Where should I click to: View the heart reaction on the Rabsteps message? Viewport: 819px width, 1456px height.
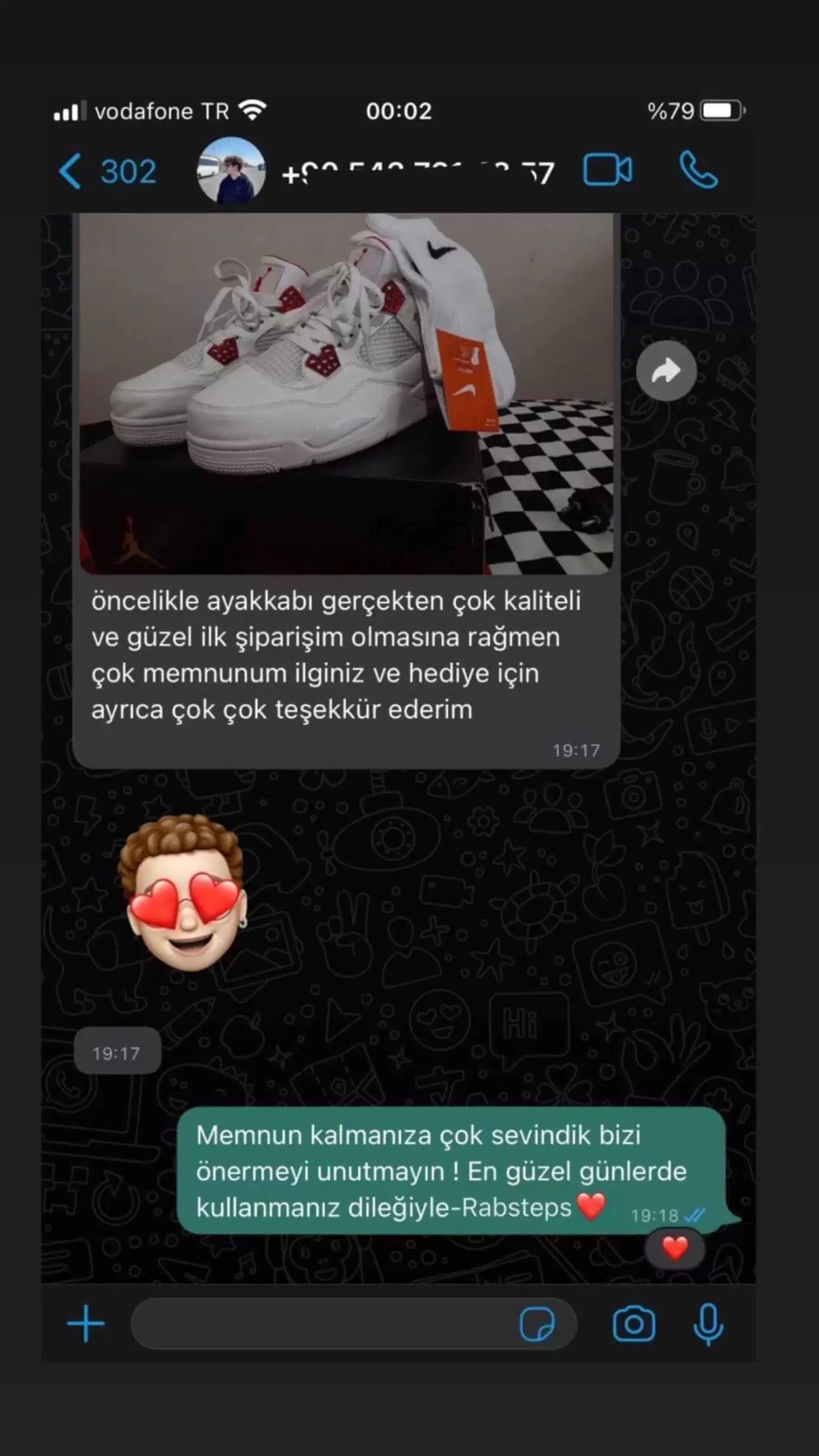coord(674,1248)
